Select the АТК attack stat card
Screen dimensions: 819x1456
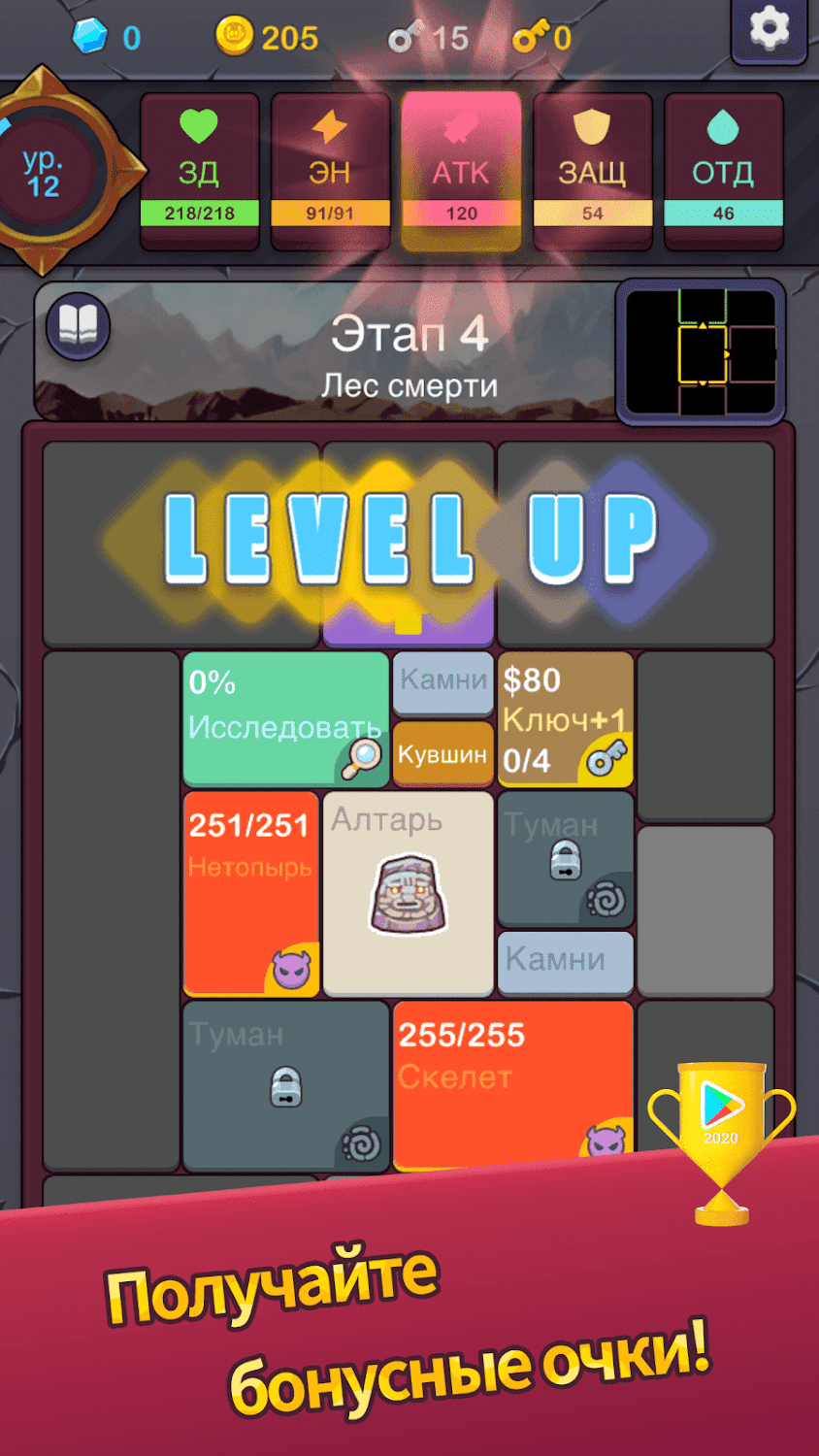point(461,172)
